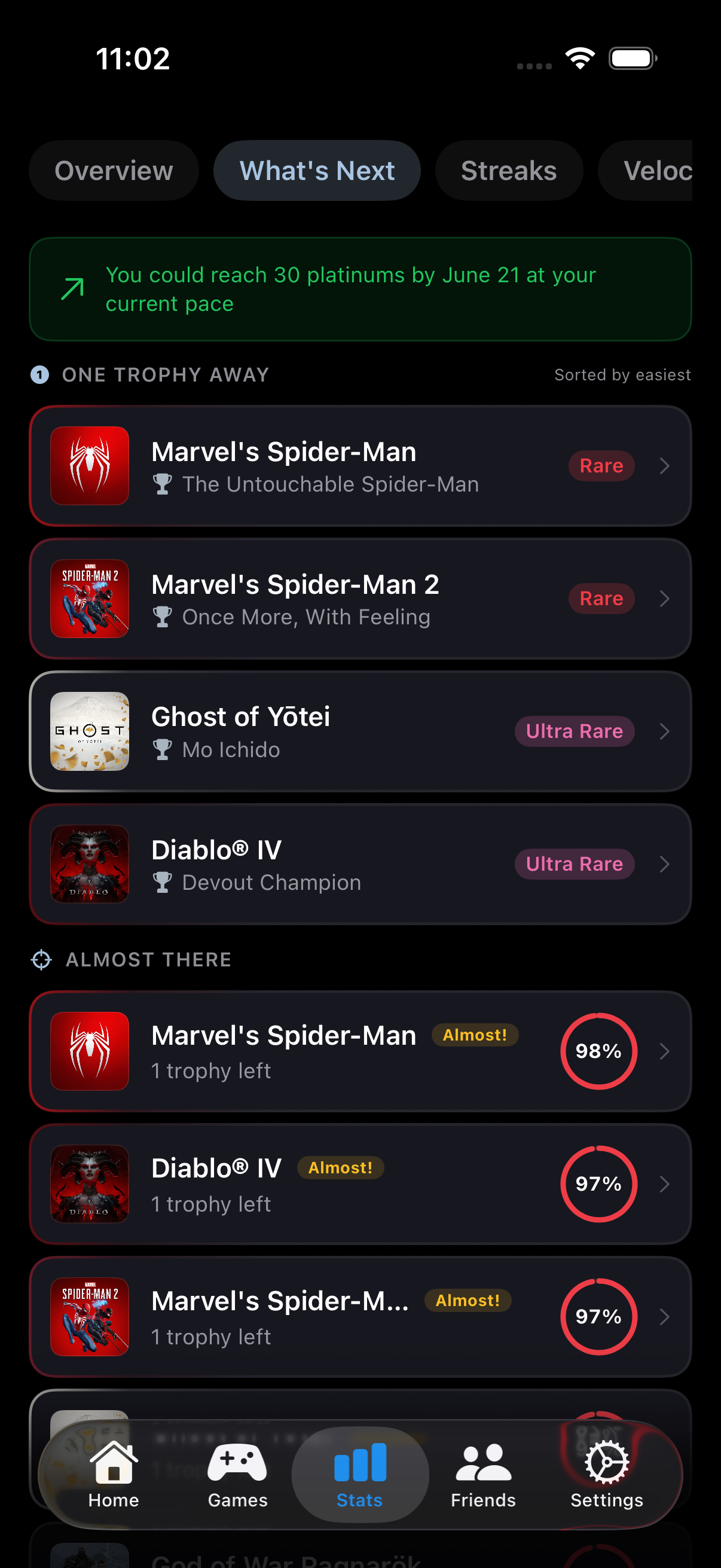Open Once More, With Feeling trophy card
This screenshot has width=721, height=1568.
[359, 599]
